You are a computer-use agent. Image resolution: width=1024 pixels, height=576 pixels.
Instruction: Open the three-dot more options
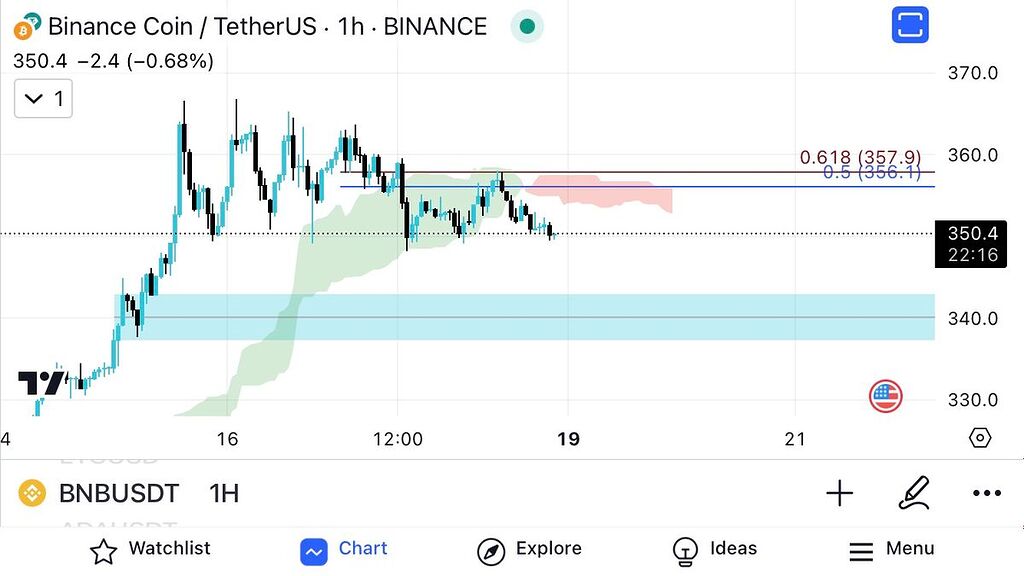coord(986,493)
